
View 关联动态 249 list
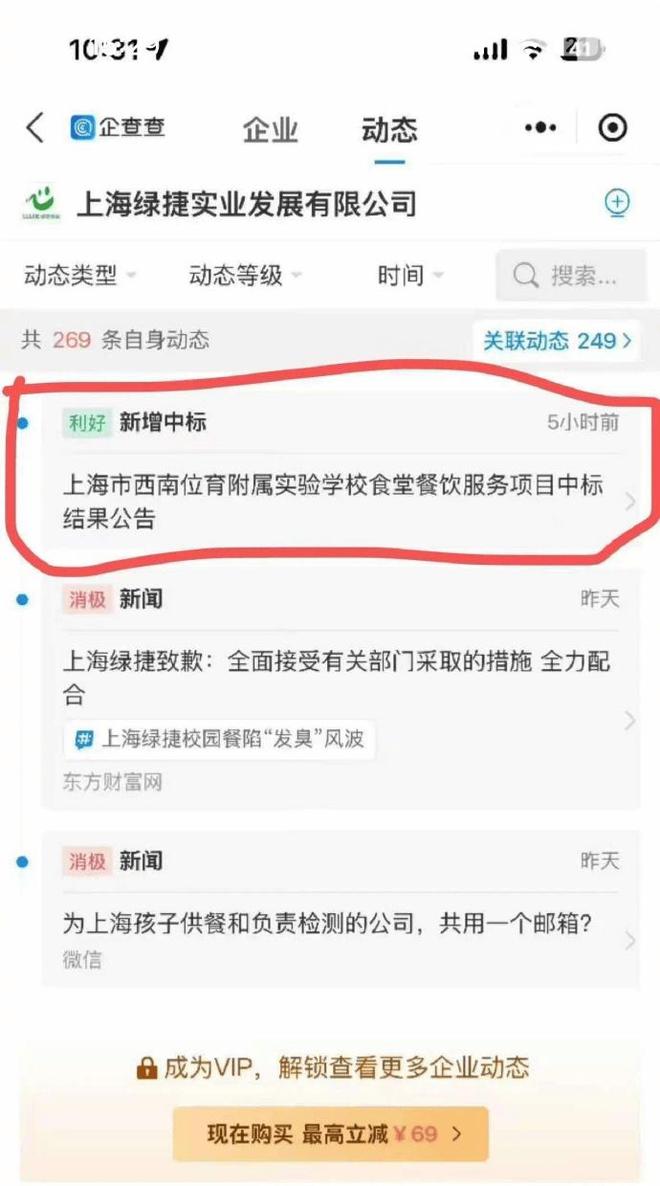pyautogui.click(x=556, y=340)
